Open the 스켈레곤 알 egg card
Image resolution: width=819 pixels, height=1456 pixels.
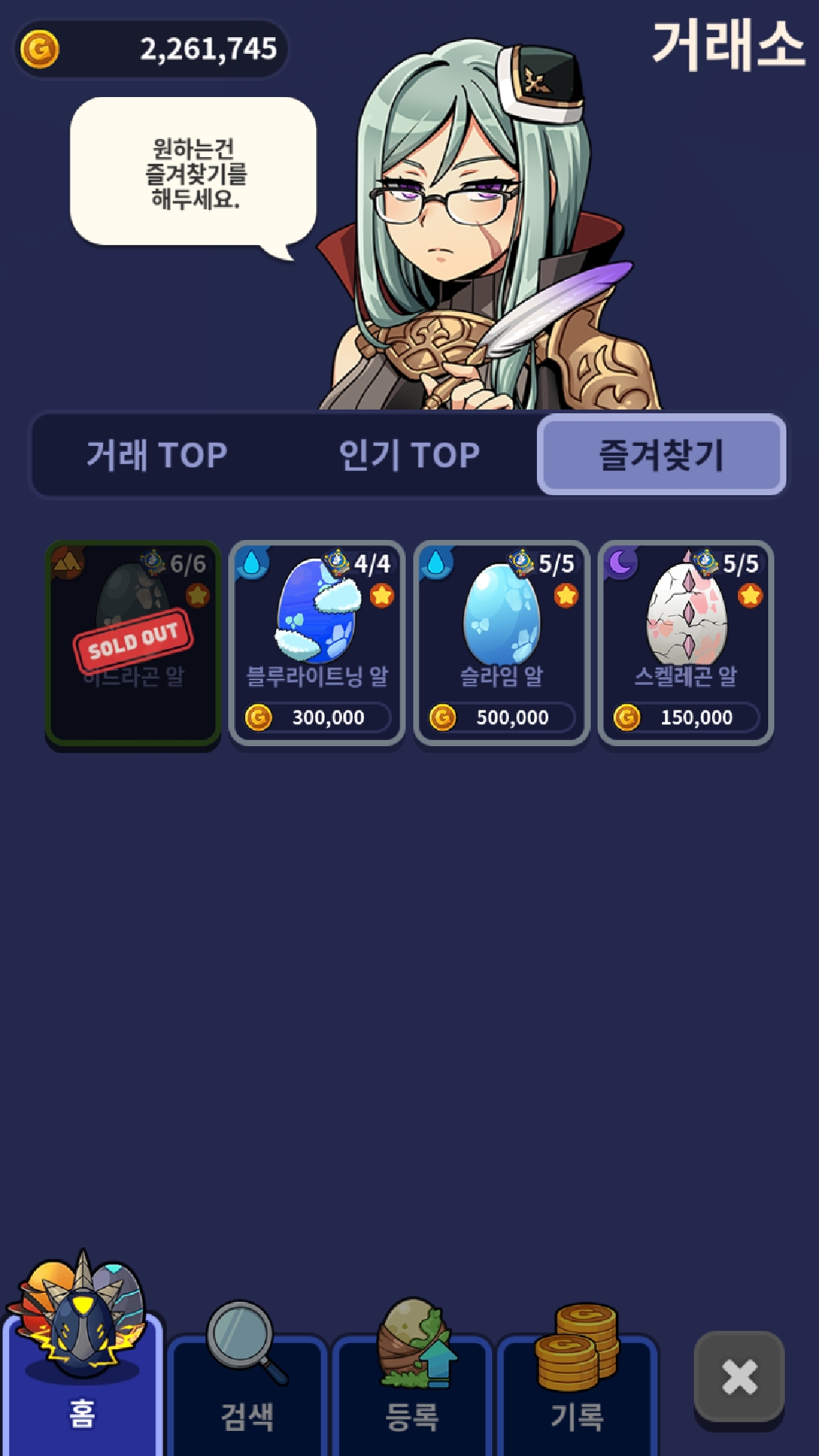pyautogui.click(x=686, y=643)
